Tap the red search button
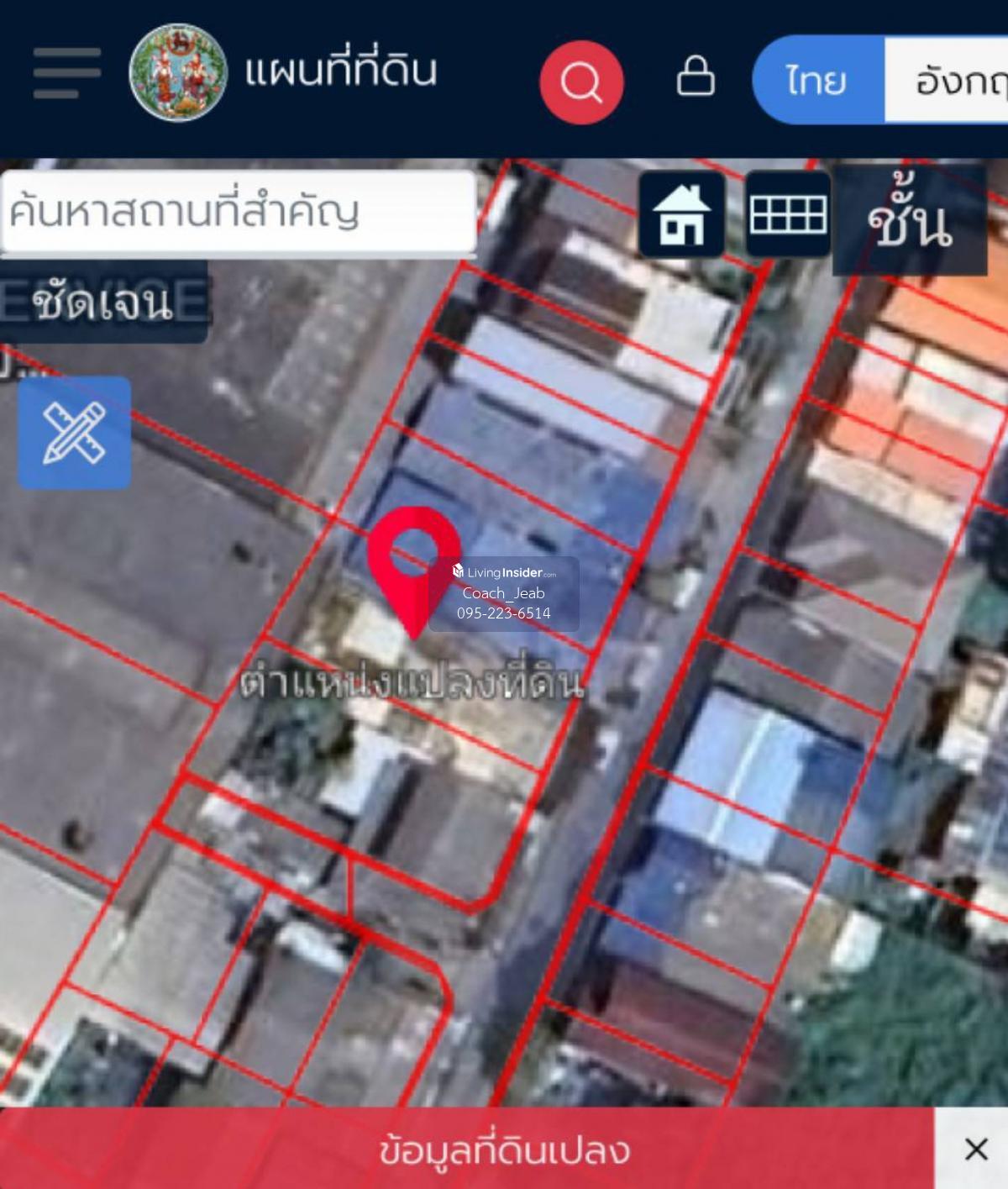This screenshot has width=1008, height=1189. (x=581, y=82)
